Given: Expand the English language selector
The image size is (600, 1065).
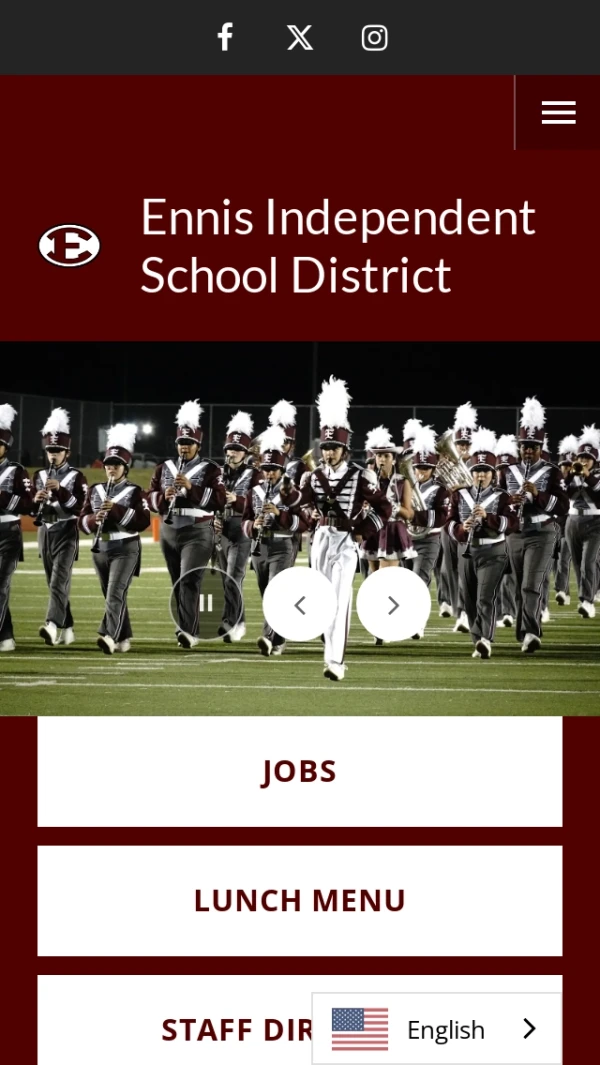Looking at the screenshot, I should coord(437,1028).
